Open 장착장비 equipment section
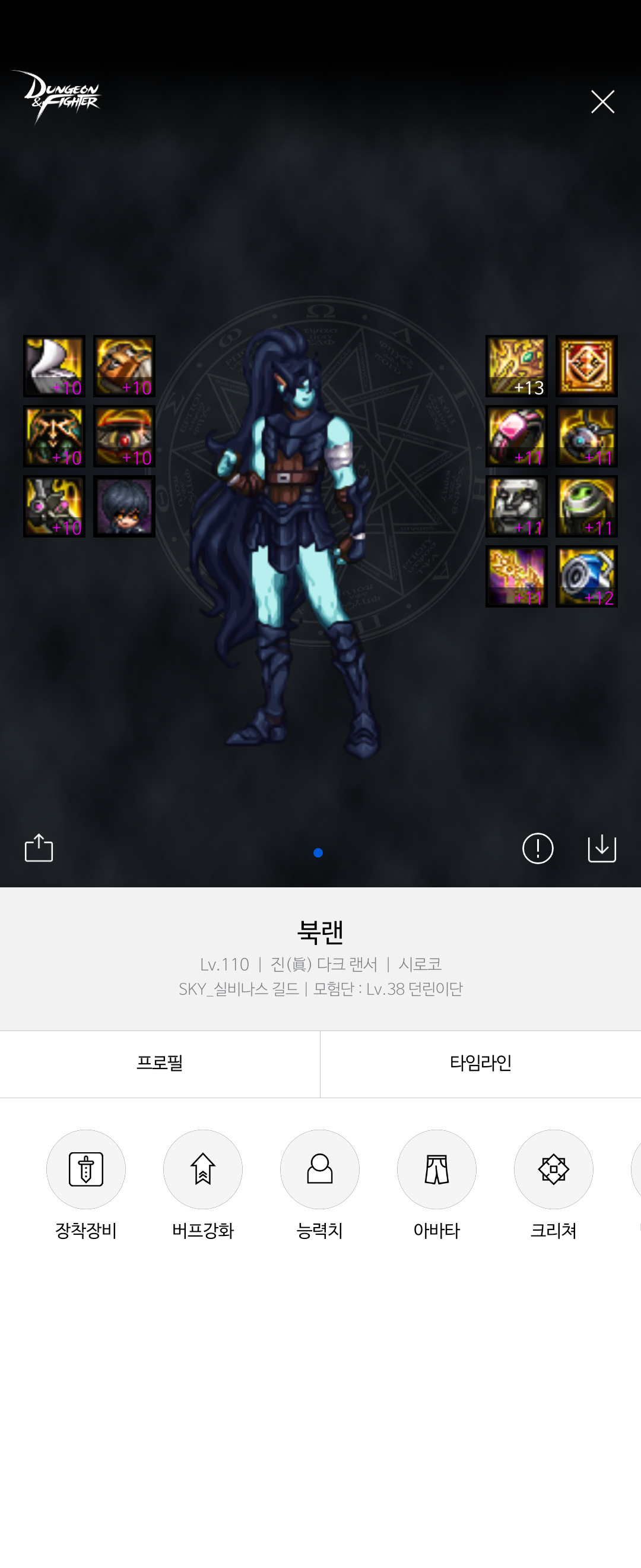Viewport: 641px width, 1568px height. pyautogui.click(x=85, y=1169)
